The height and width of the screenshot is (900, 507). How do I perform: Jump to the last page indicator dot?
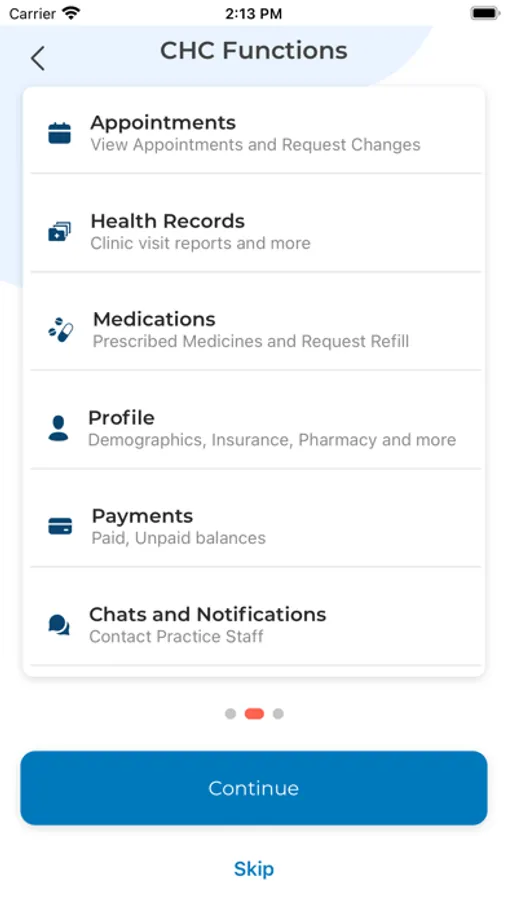(278, 713)
